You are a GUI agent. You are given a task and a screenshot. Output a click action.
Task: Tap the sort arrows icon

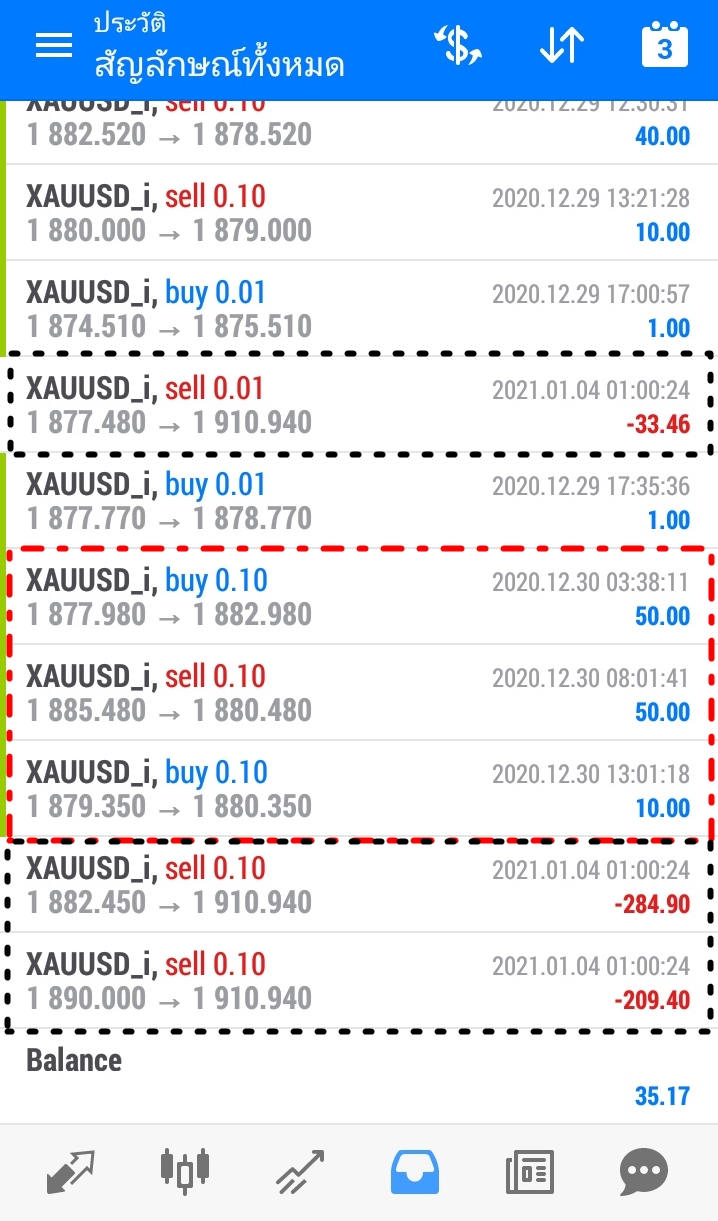click(561, 46)
